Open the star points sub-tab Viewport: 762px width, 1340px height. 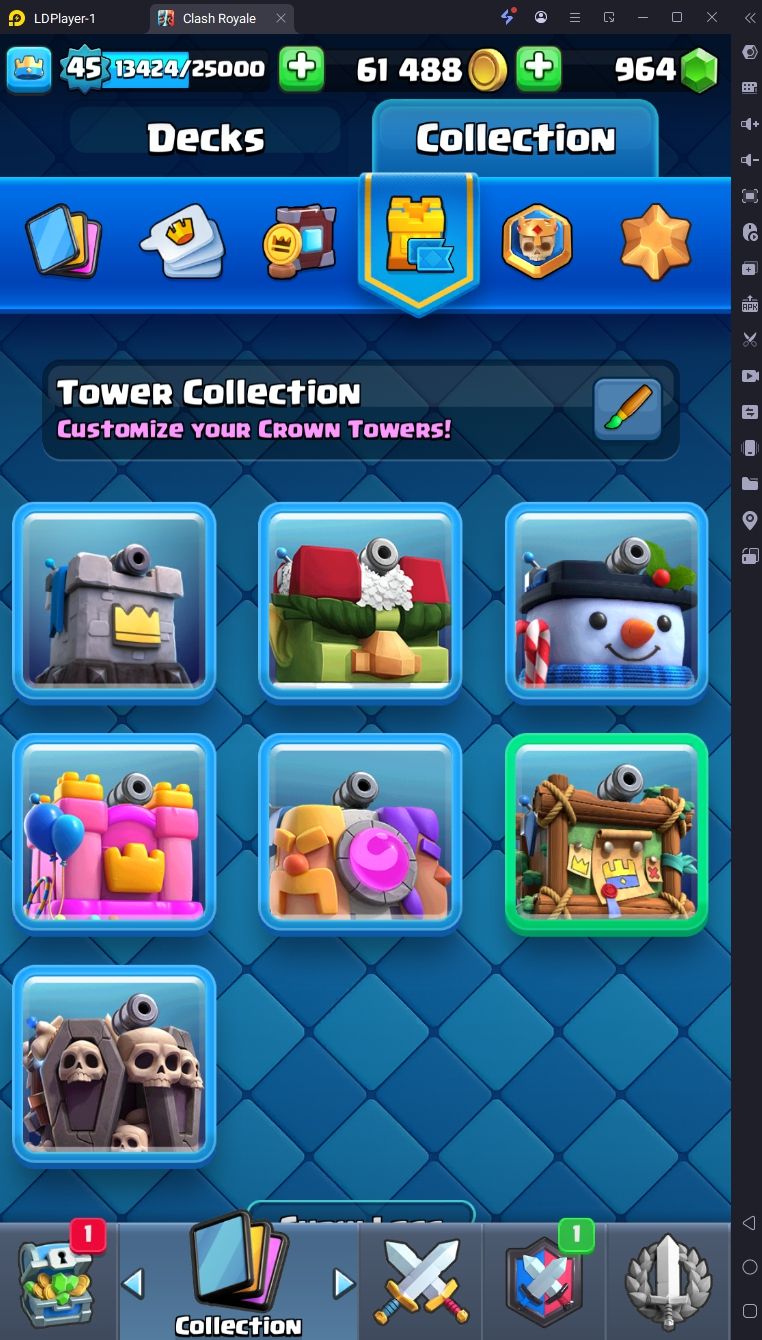pyautogui.click(x=656, y=242)
